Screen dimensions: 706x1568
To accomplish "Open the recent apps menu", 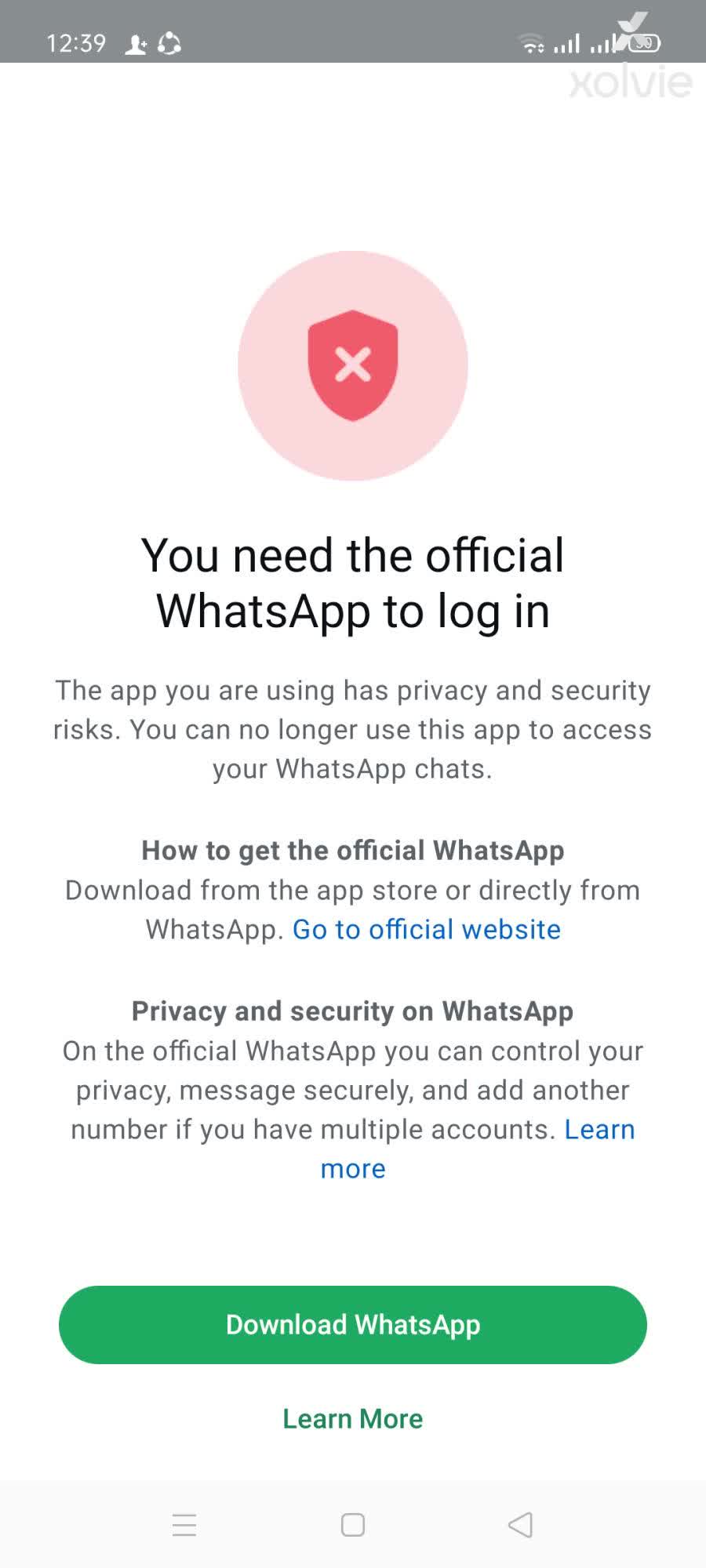I will pos(184,1525).
